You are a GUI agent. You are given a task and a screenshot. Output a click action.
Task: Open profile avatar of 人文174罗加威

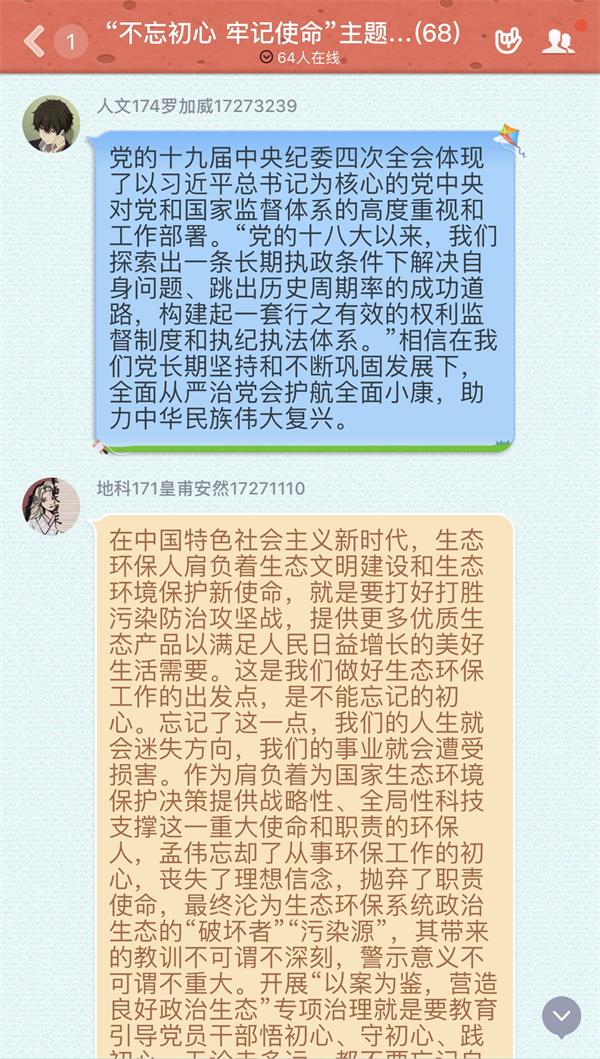pyautogui.click(x=51, y=125)
